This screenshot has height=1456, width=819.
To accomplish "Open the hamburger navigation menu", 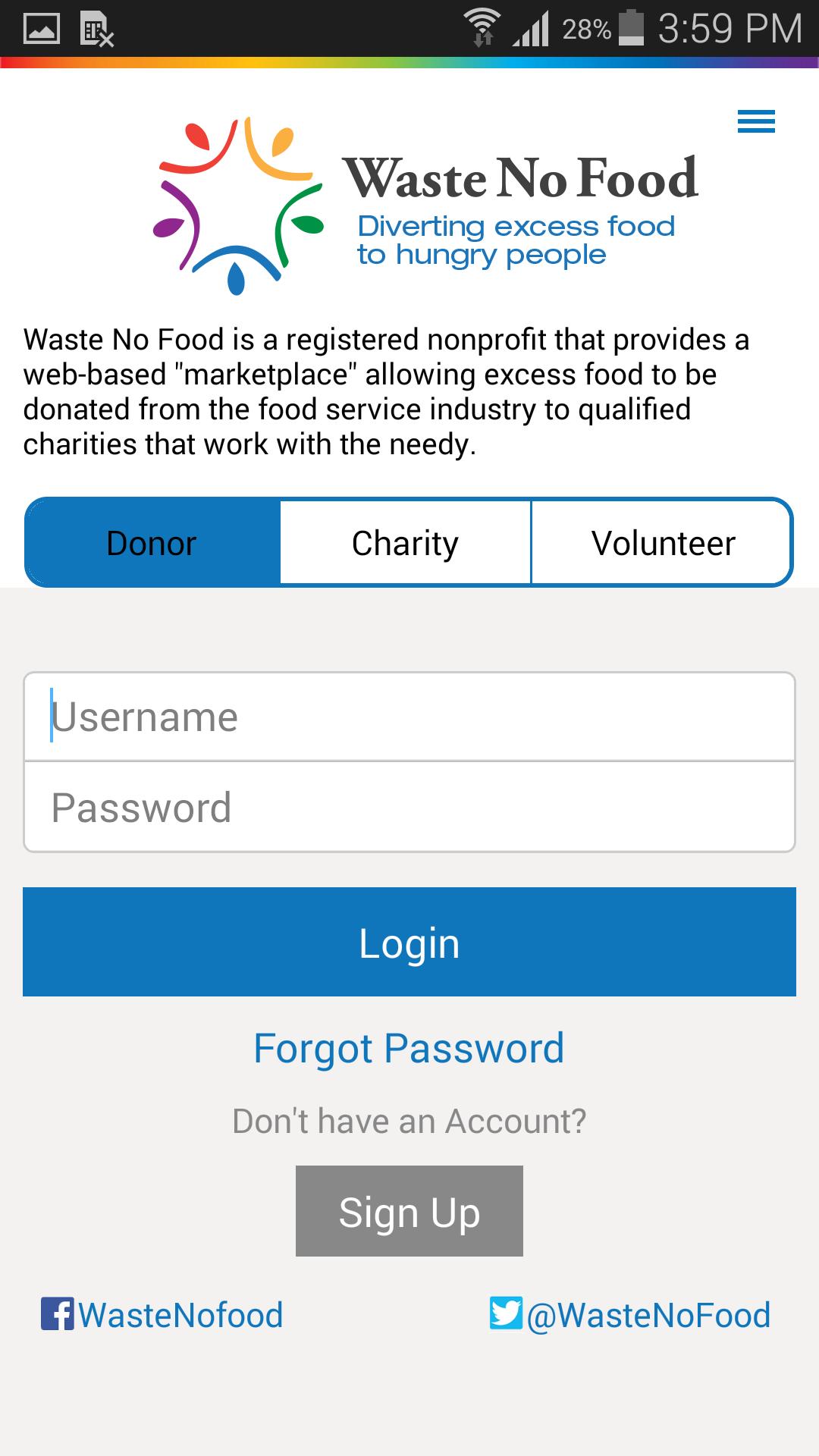I will click(755, 121).
